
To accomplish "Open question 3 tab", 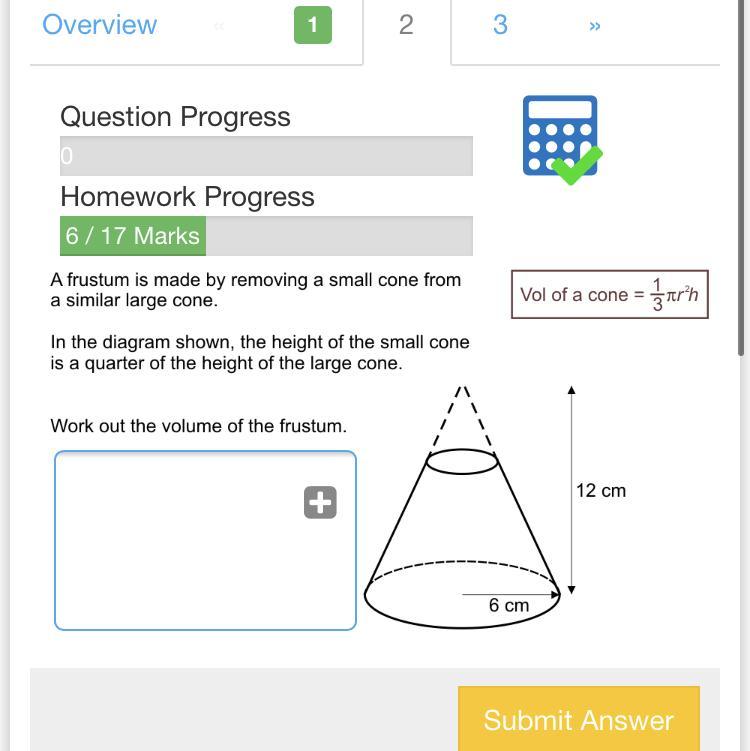I will [500, 26].
